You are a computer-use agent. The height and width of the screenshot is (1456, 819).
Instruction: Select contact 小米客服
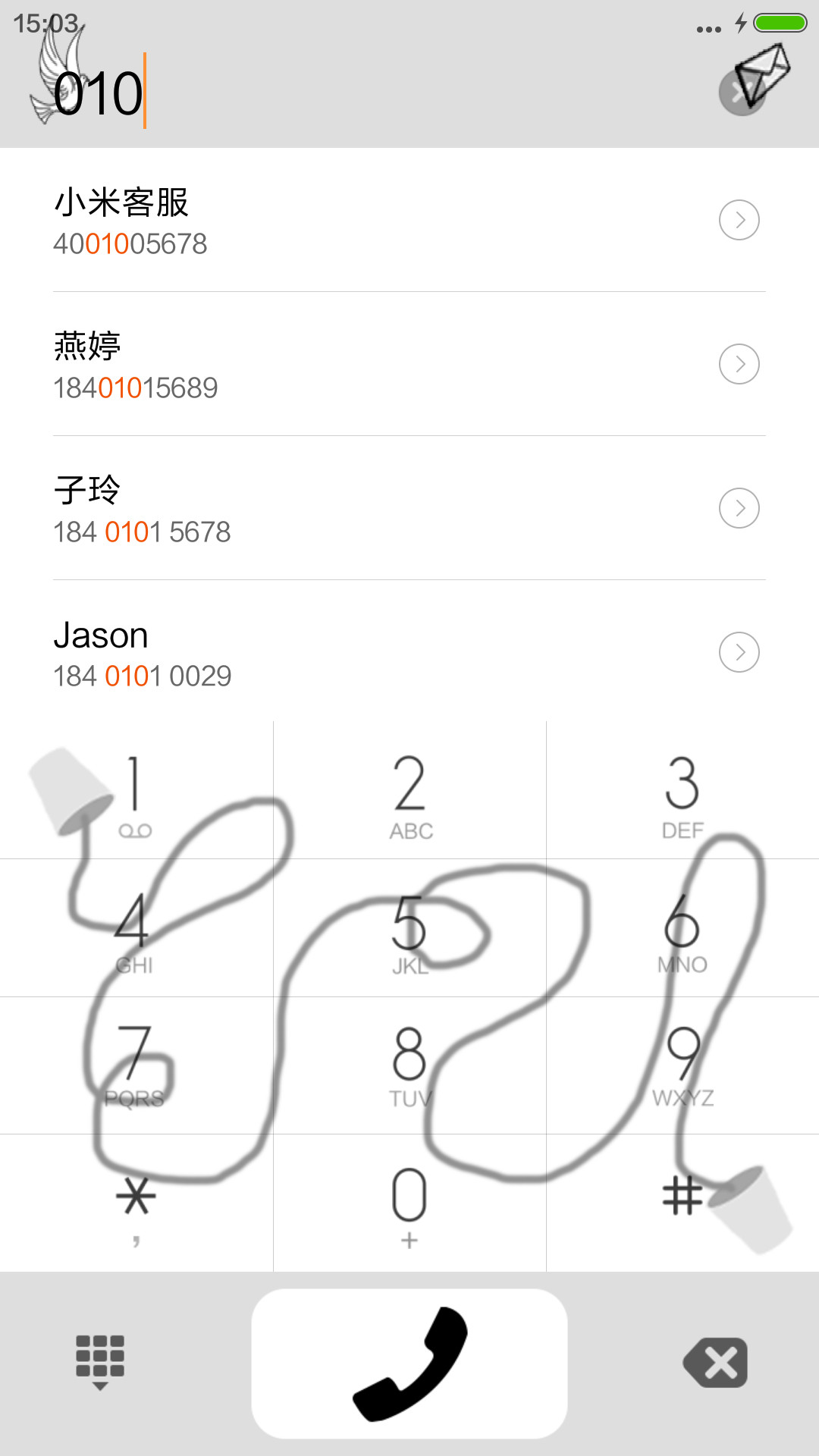[409, 220]
